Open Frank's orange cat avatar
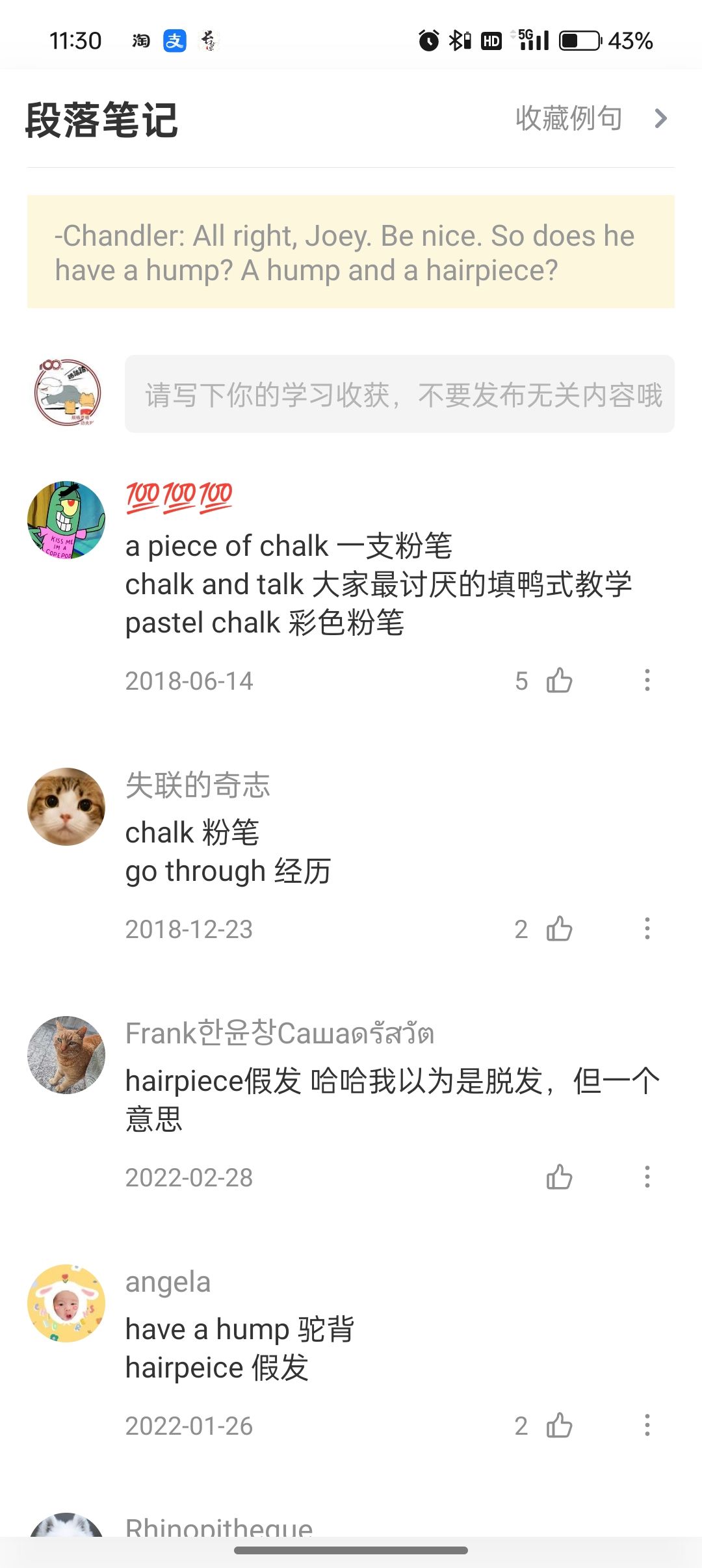702x1568 pixels. point(66,1055)
